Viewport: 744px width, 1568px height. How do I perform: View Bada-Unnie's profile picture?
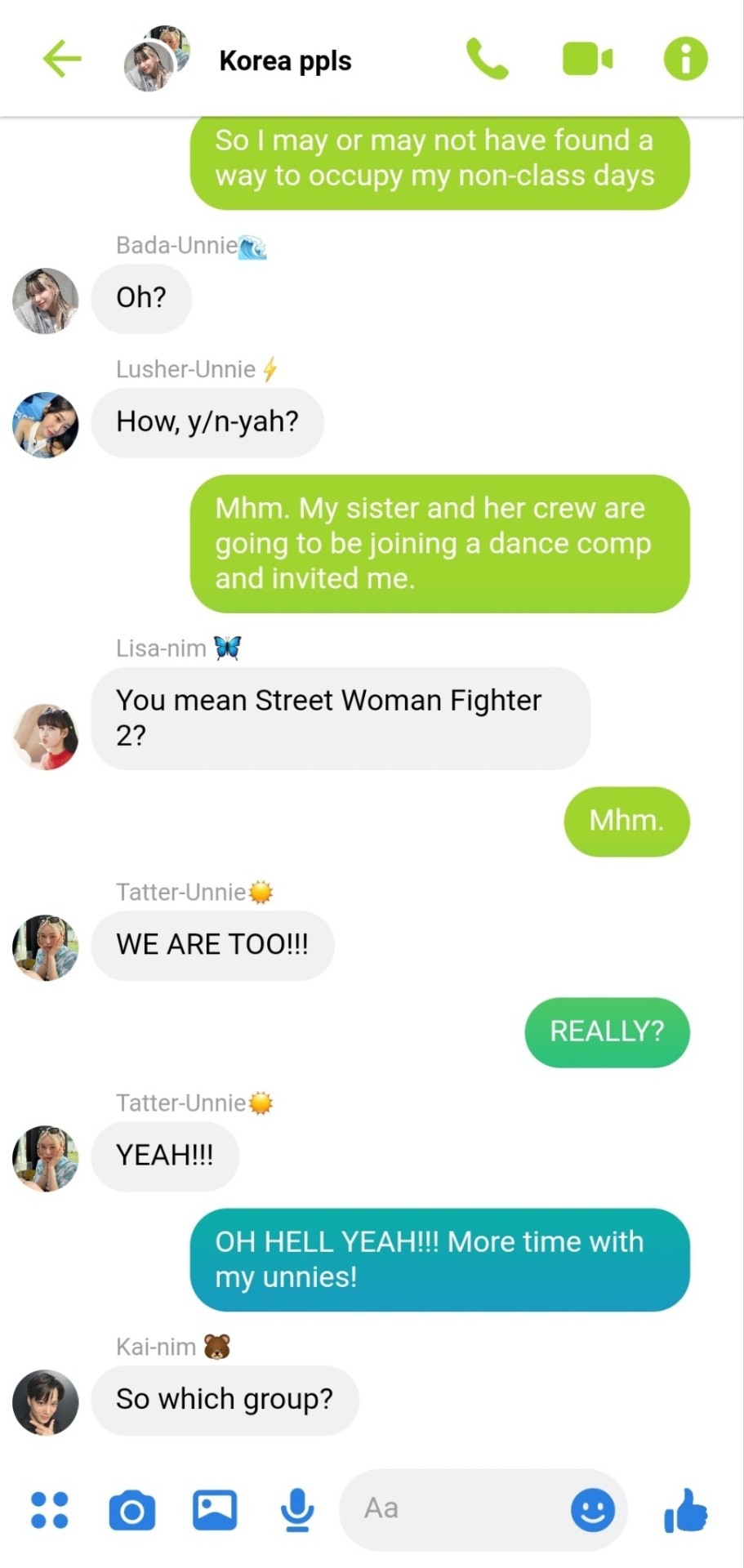[x=46, y=301]
